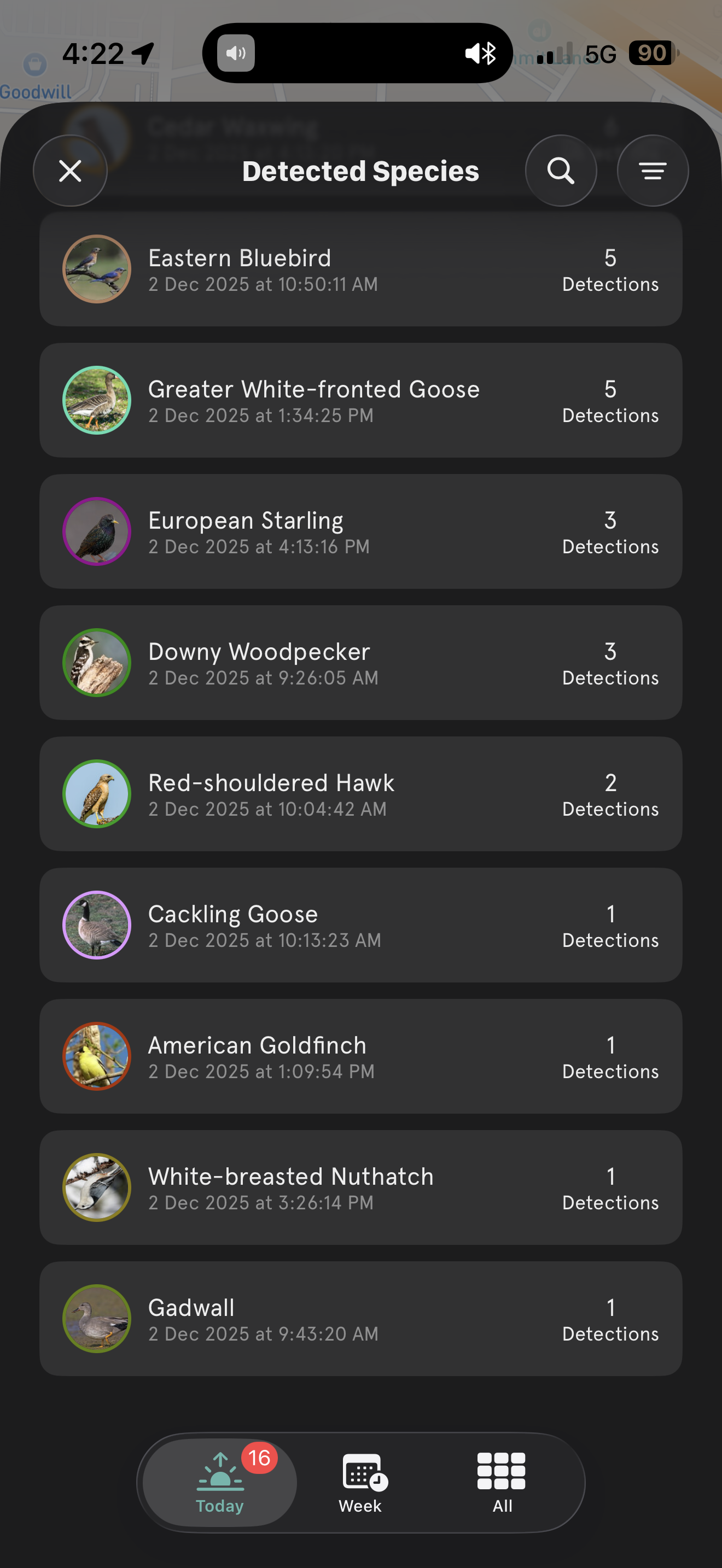
Task: Open White-breasted Nuthatch details
Action: [360, 1187]
